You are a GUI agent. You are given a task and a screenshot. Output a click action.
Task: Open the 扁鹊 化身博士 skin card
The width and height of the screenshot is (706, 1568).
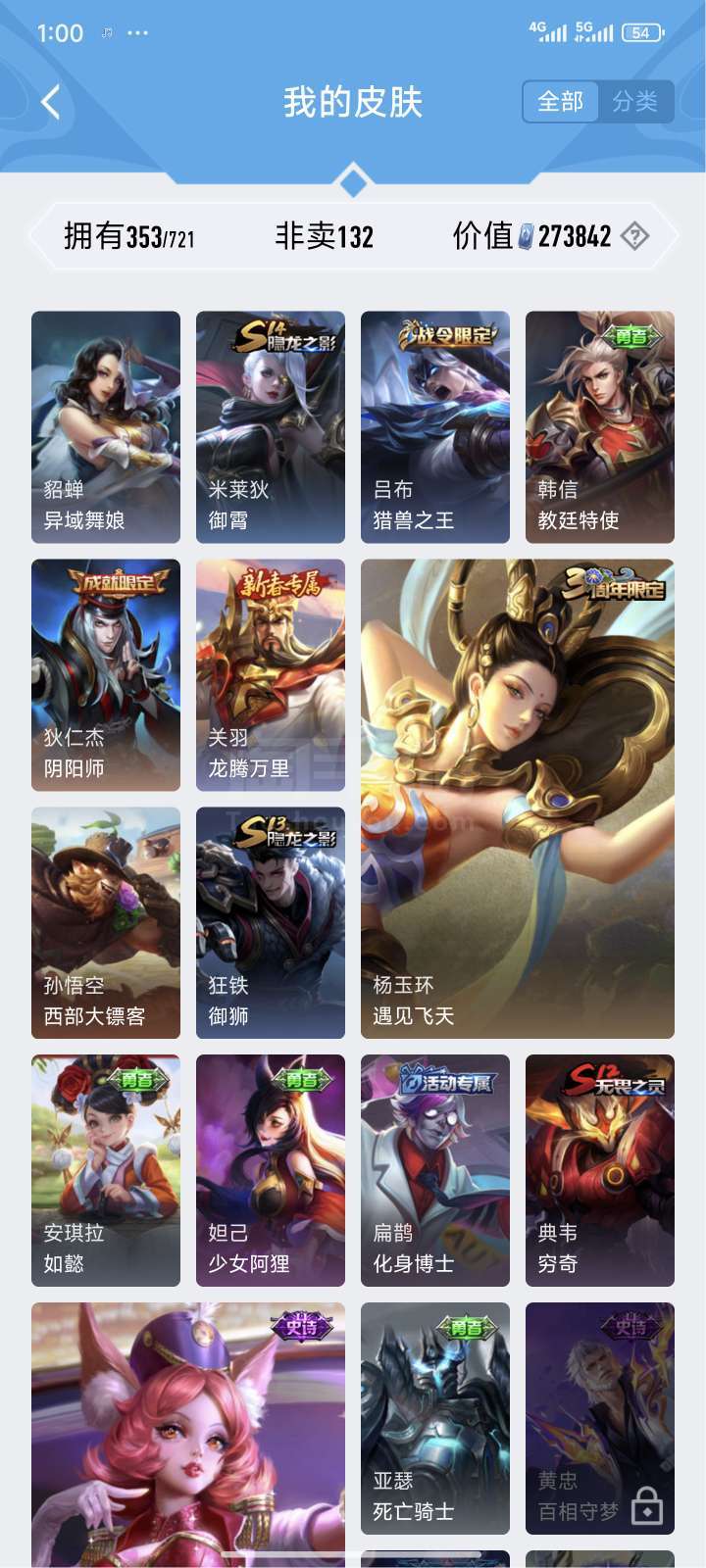tap(435, 1171)
